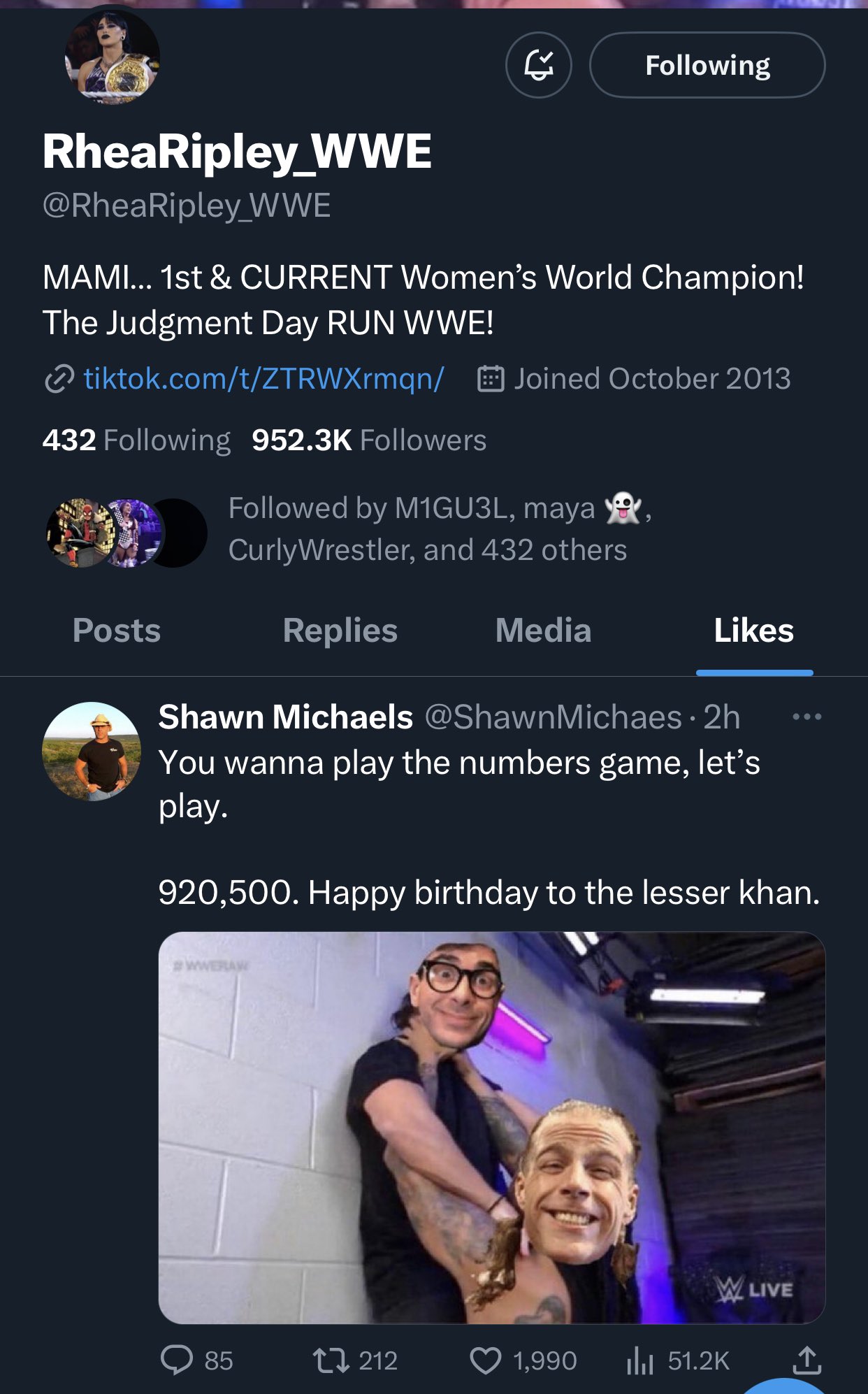The width and height of the screenshot is (868, 1394).
Task: Switch to the Replies tab
Action: (x=340, y=630)
